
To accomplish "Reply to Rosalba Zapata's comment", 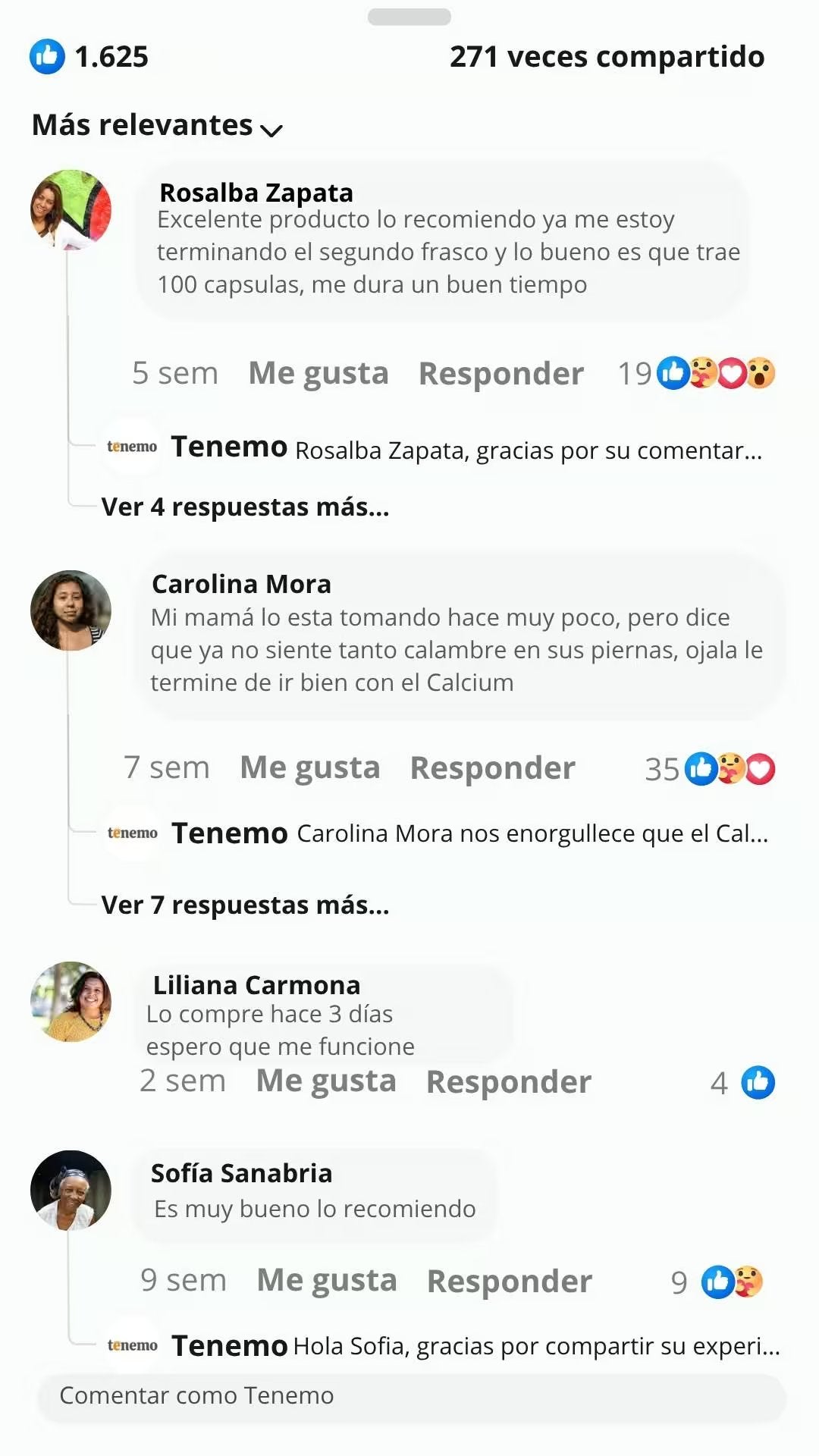I will coord(500,373).
